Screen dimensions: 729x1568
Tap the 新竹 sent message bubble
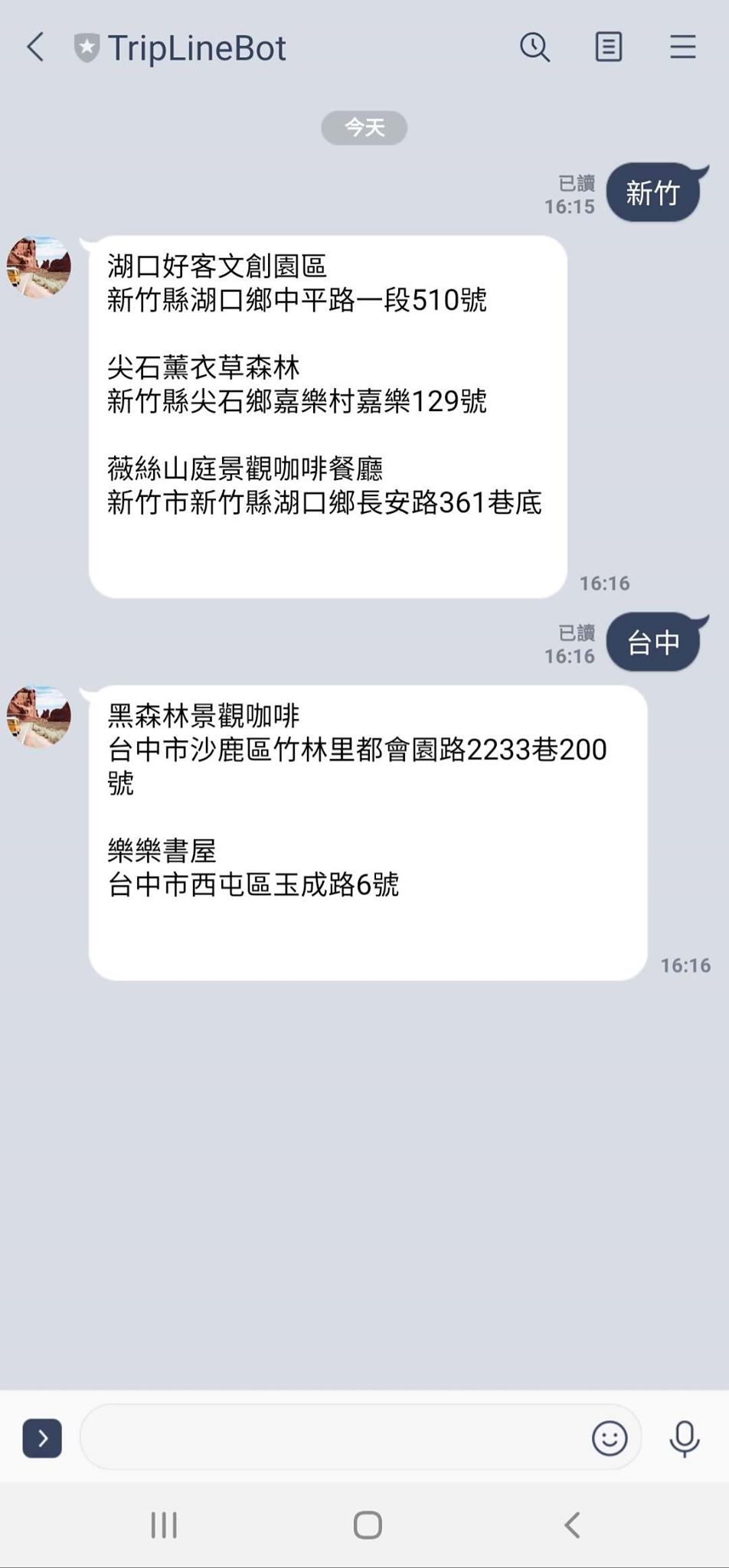(653, 193)
